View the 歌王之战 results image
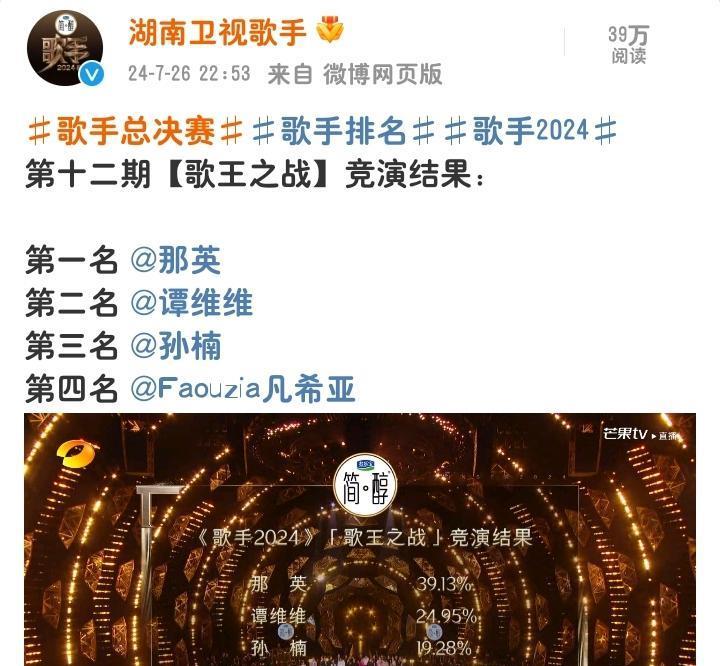Viewport: 720px width, 666px height. click(360, 540)
